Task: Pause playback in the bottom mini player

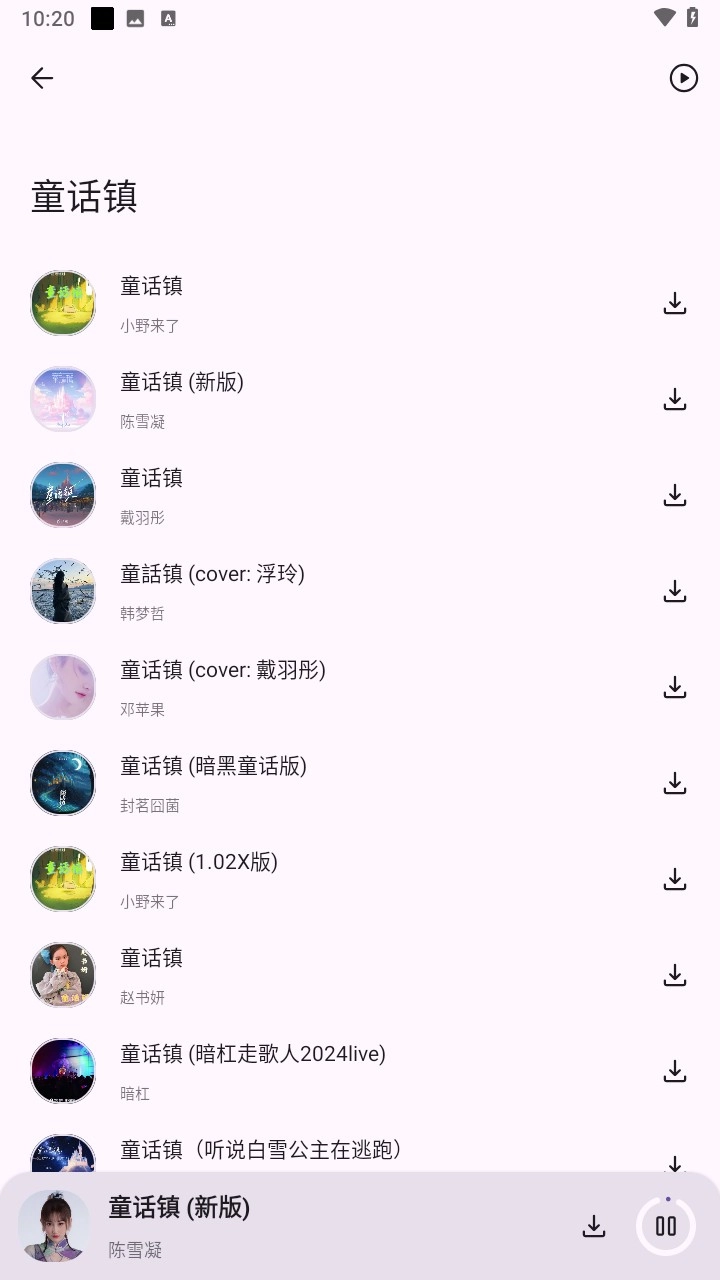Action: pos(664,1225)
